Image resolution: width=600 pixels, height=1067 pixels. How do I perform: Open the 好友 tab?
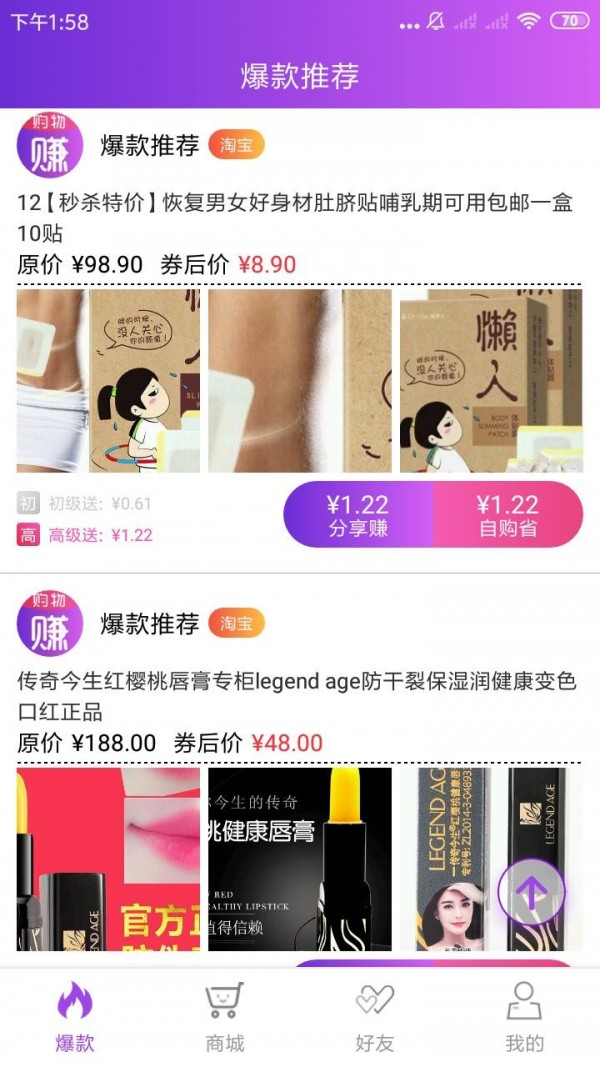(375, 1016)
